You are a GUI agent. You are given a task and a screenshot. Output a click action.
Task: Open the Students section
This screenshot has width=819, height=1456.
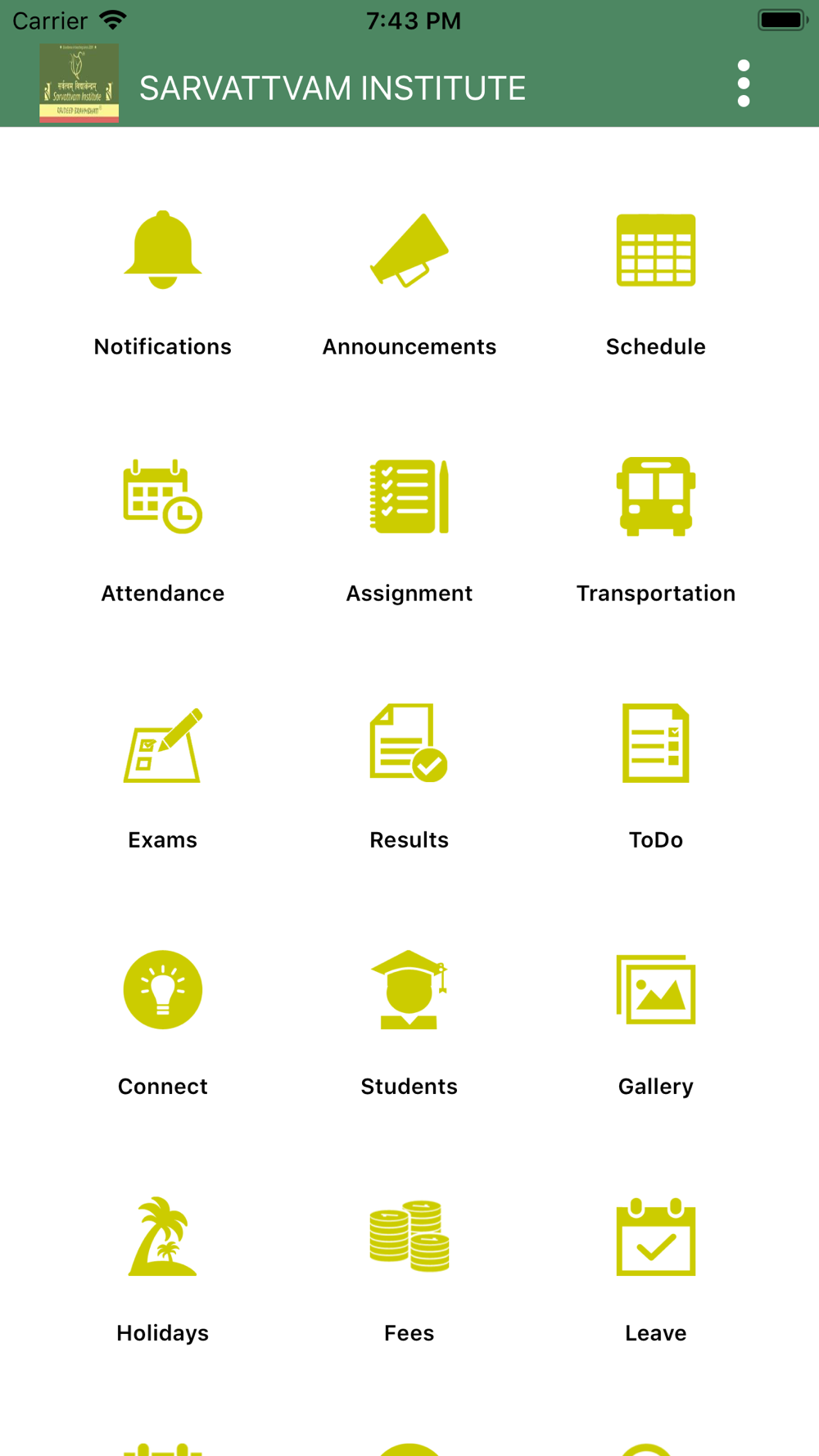point(409,1024)
